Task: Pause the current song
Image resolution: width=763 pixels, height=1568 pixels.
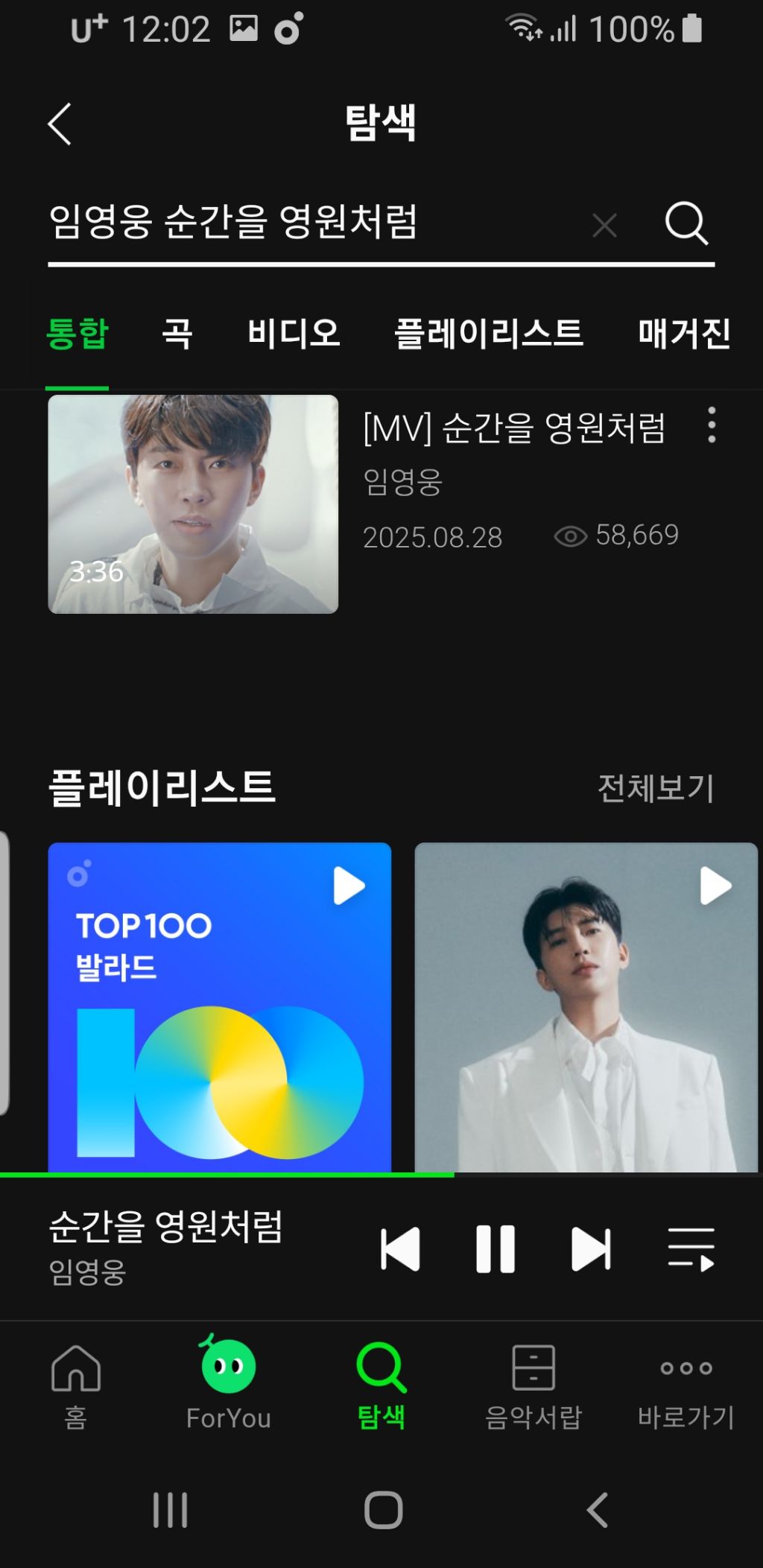Action: [x=496, y=1249]
